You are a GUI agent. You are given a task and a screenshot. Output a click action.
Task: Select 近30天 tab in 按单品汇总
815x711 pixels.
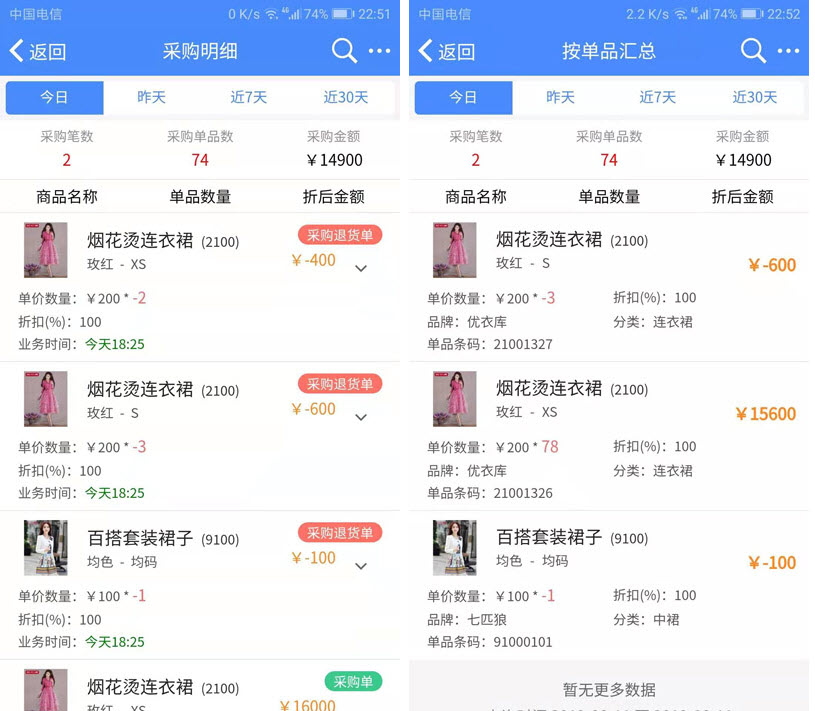(755, 98)
